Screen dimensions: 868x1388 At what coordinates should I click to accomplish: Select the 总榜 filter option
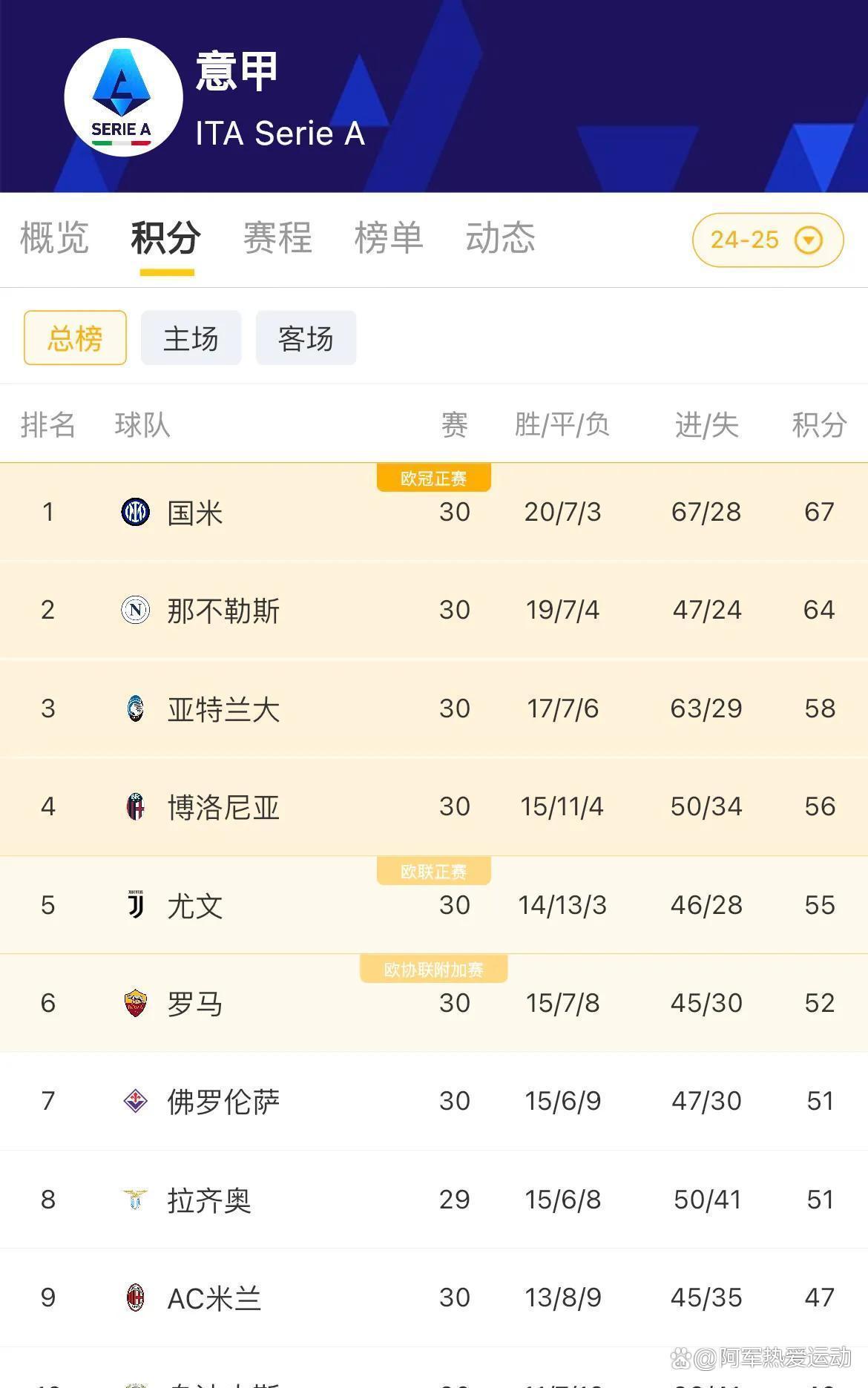[x=74, y=338]
